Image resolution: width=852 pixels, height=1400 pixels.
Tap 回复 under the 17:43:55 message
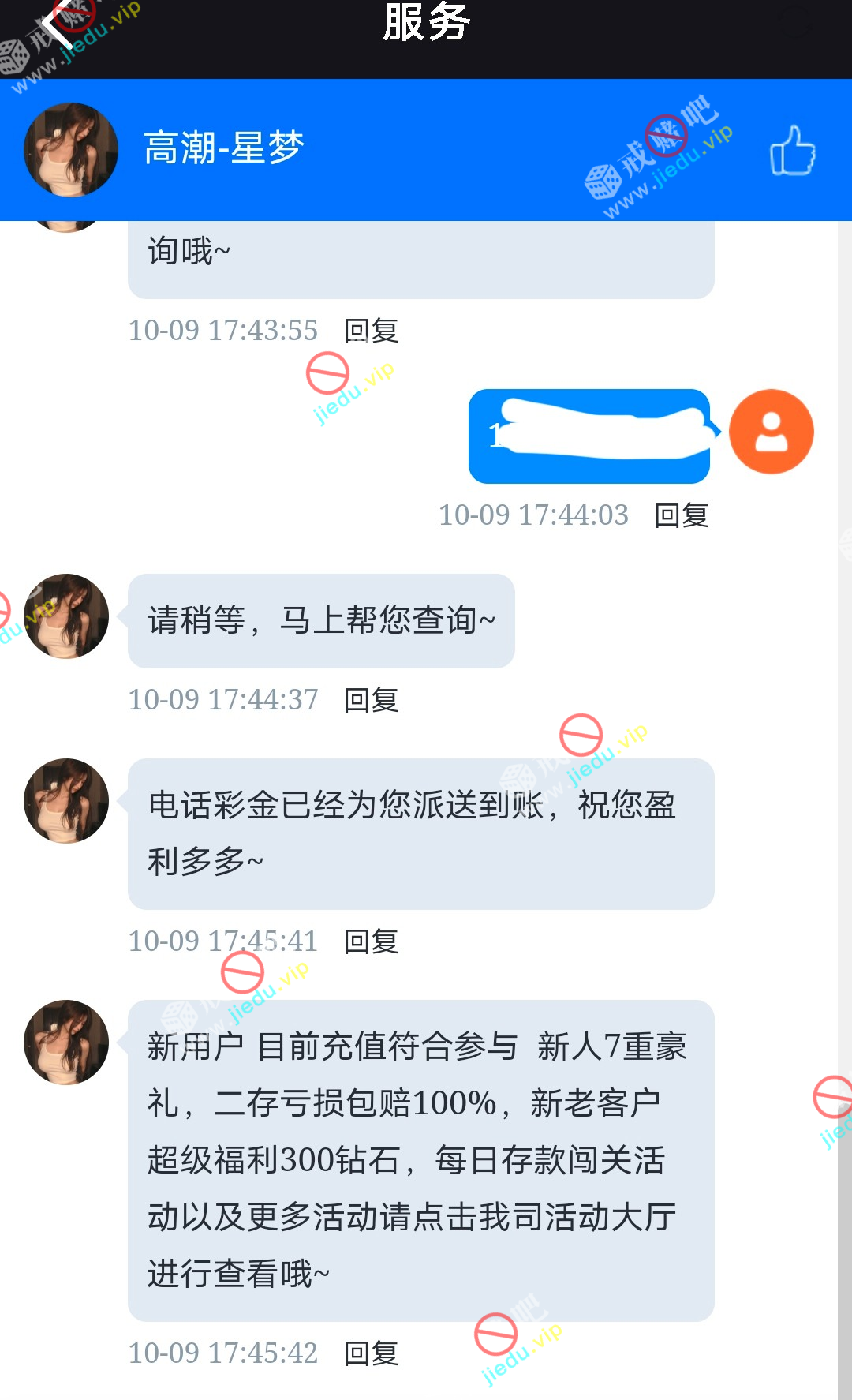tap(372, 331)
